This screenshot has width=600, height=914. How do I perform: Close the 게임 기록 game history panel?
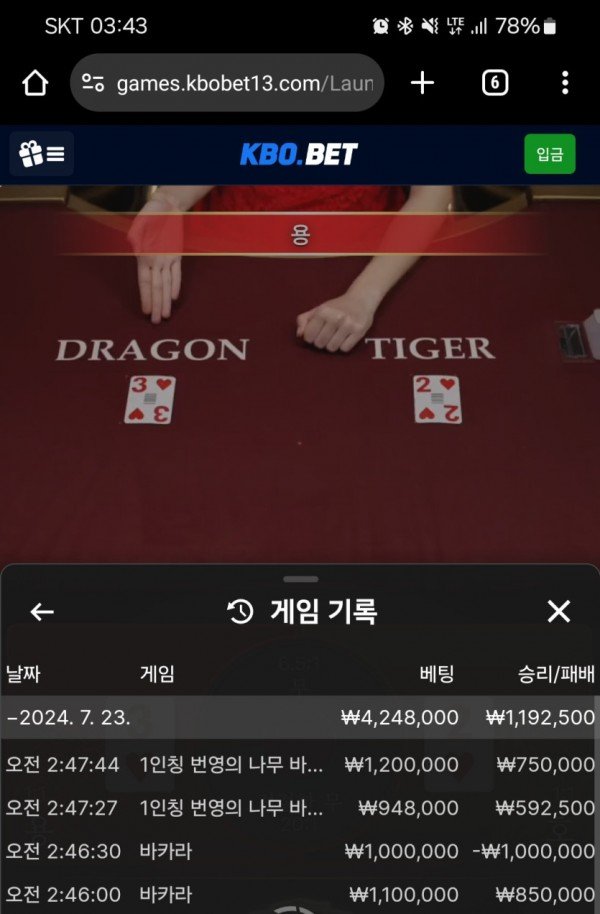pos(558,612)
